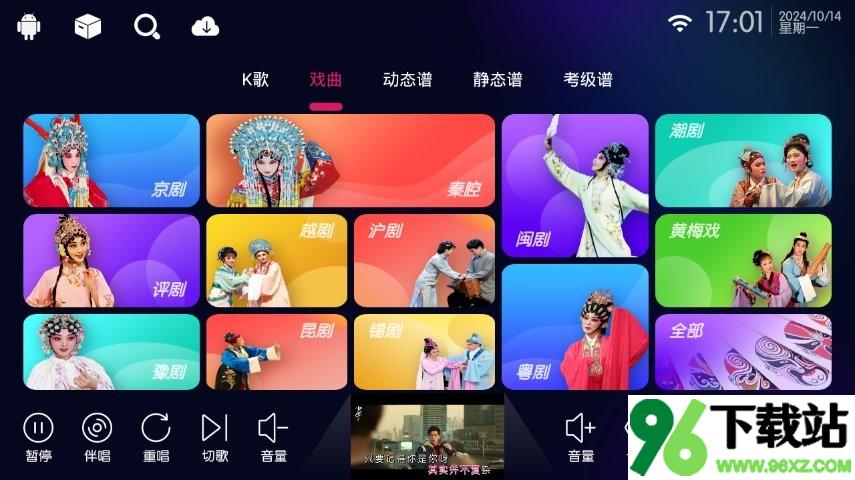Pause playback with the 暂停 button

pyautogui.click(x=38, y=436)
